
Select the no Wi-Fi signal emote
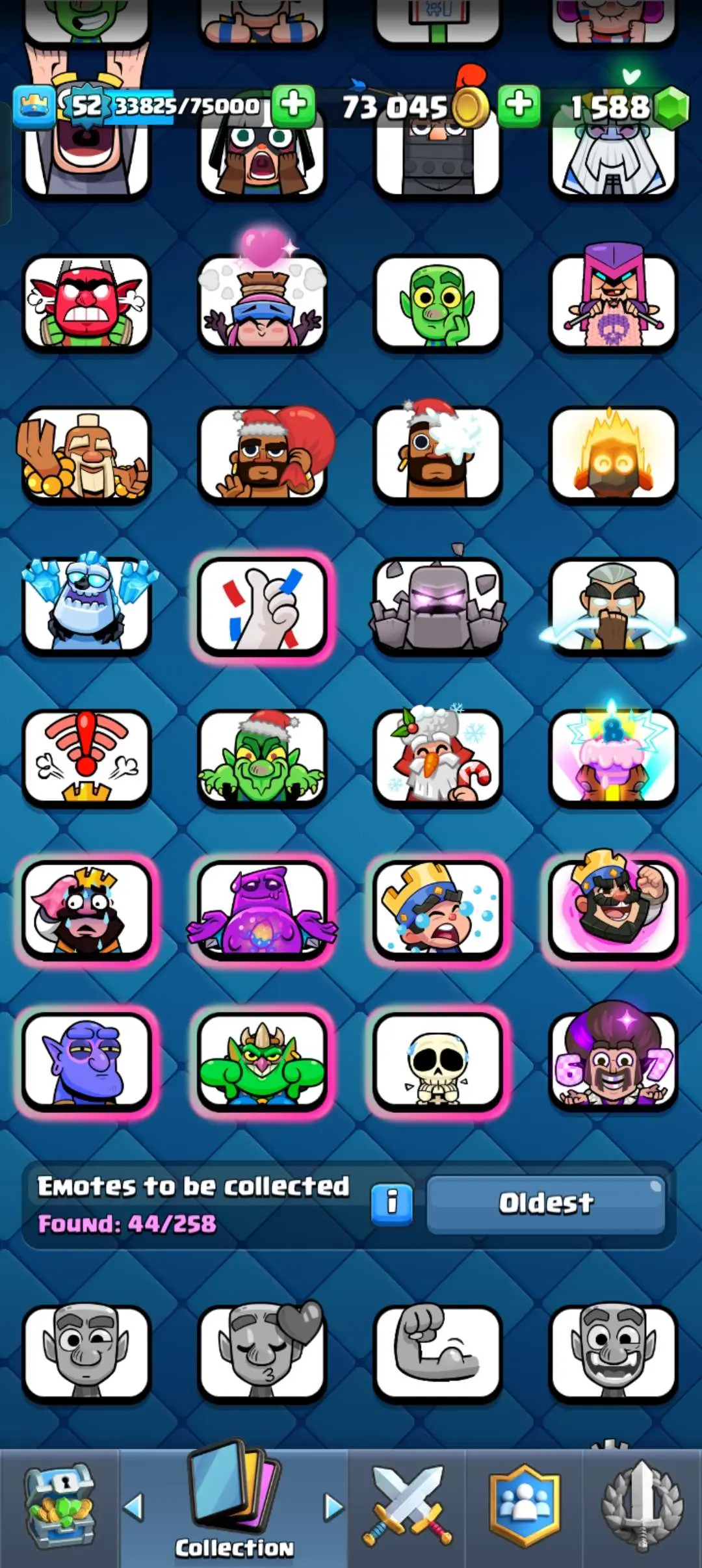(86, 757)
